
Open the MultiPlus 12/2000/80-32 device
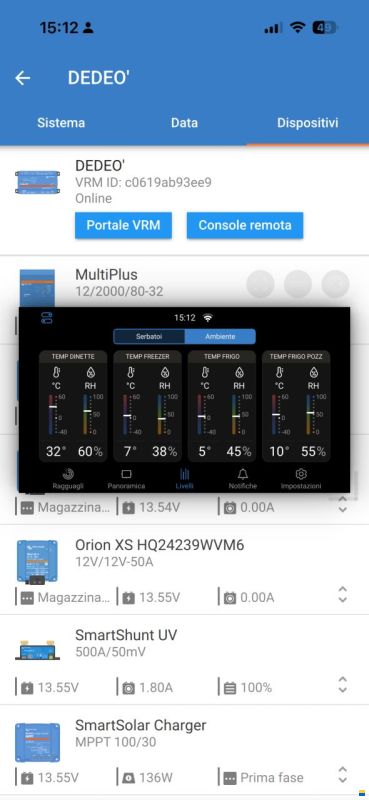pyautogui.click(x=119, y=282)
